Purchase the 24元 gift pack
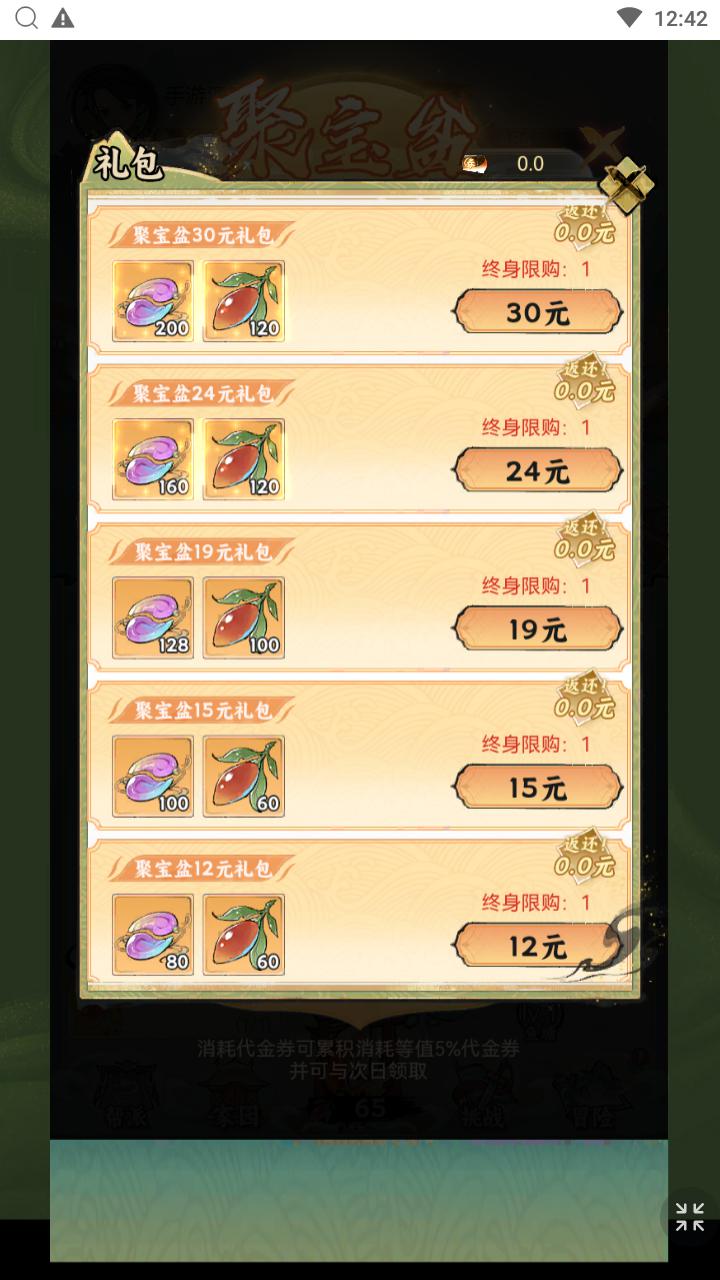 click(537, 471)
